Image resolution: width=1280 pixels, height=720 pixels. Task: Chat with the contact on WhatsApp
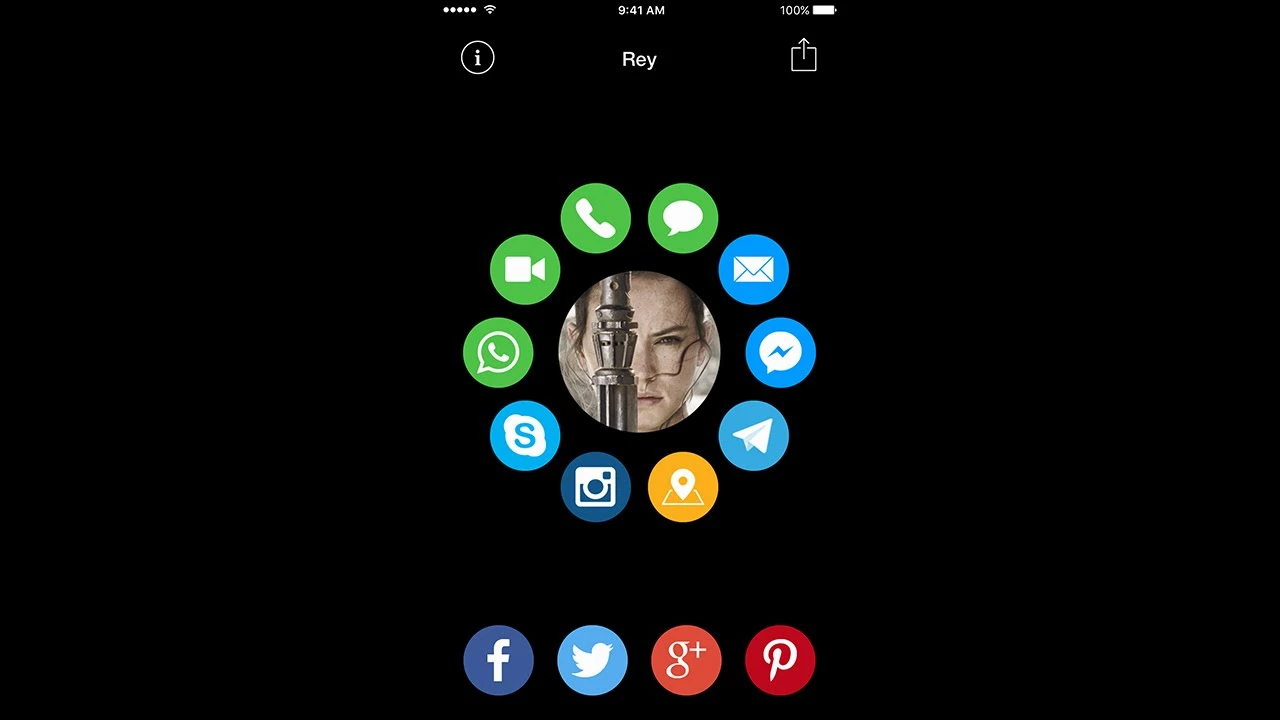[498, 352]
